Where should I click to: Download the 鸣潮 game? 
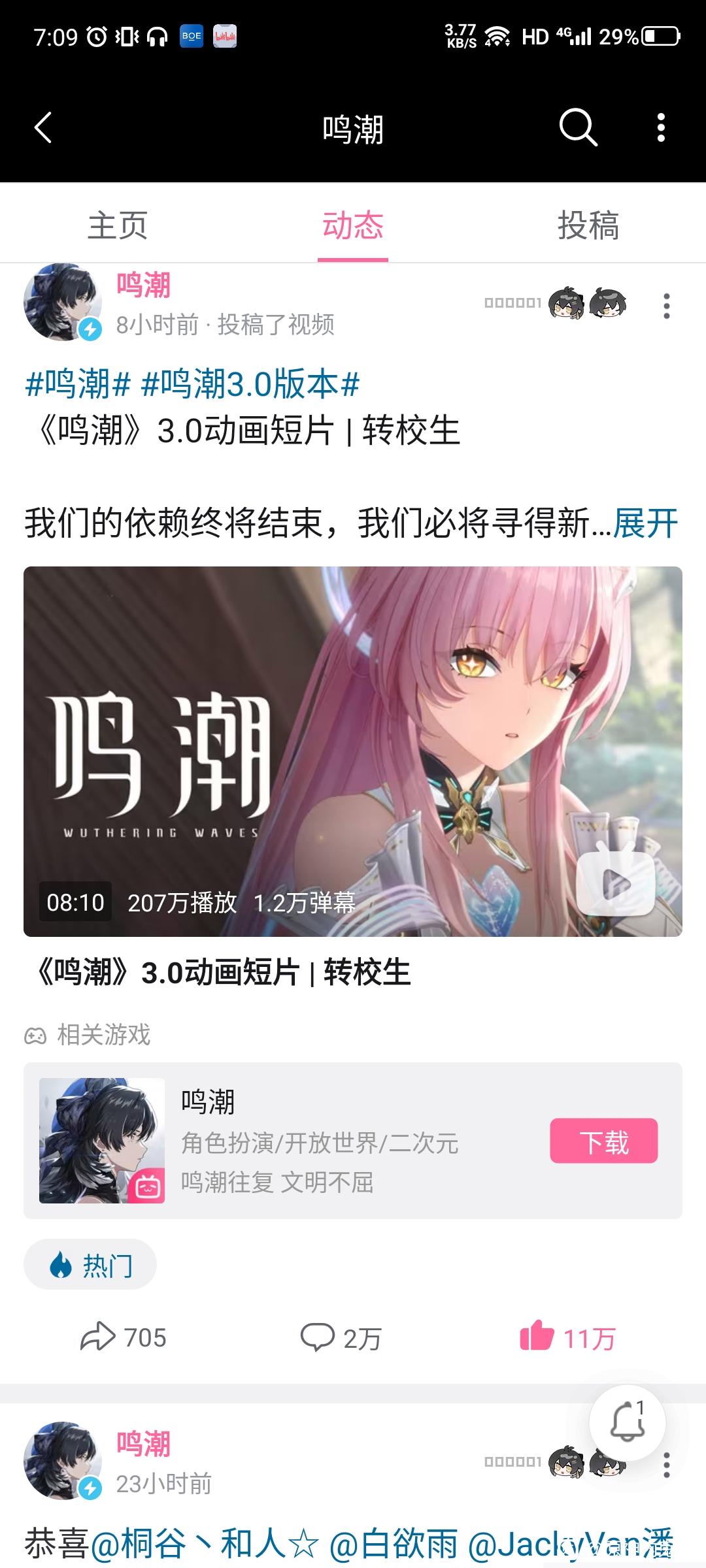(603, 1141)
